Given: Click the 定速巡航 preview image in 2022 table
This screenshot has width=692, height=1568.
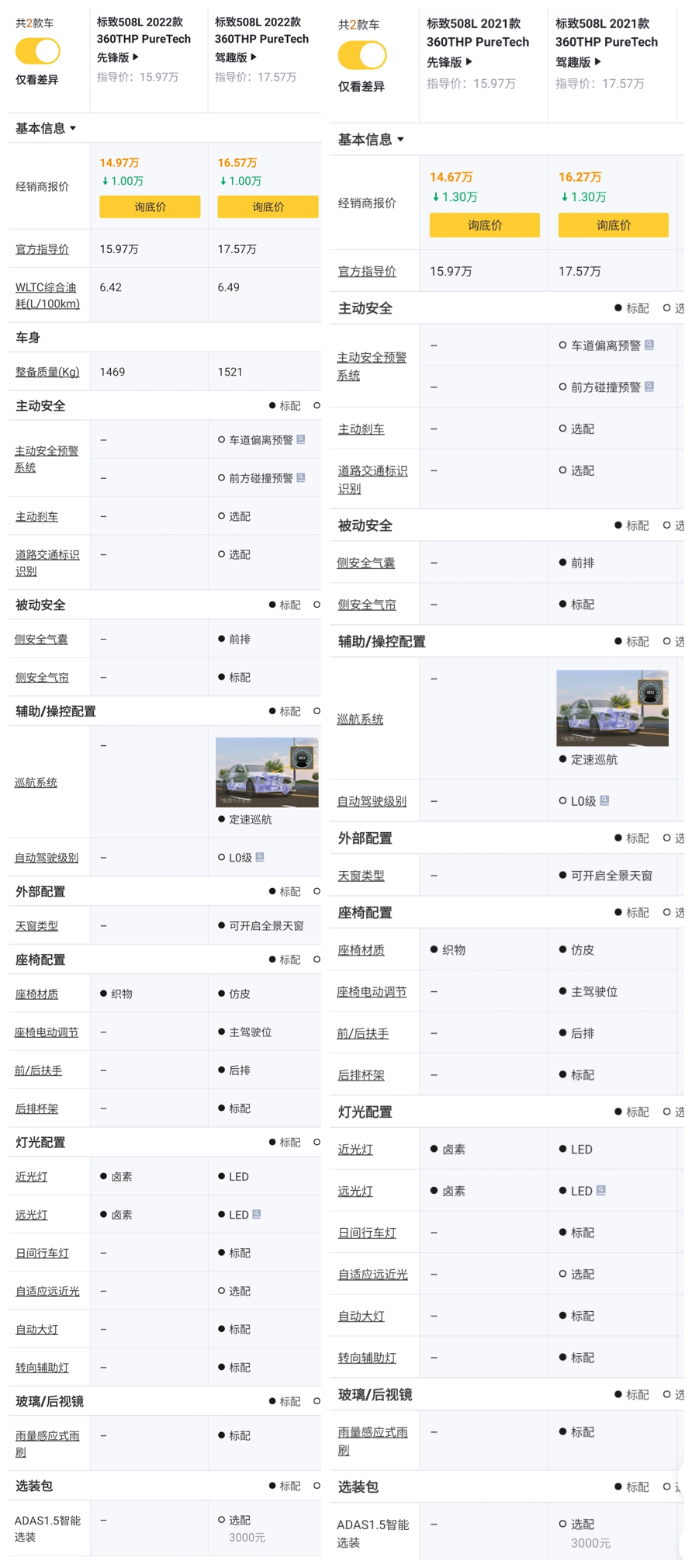Looking at the screenshot, I should [267, 771].
